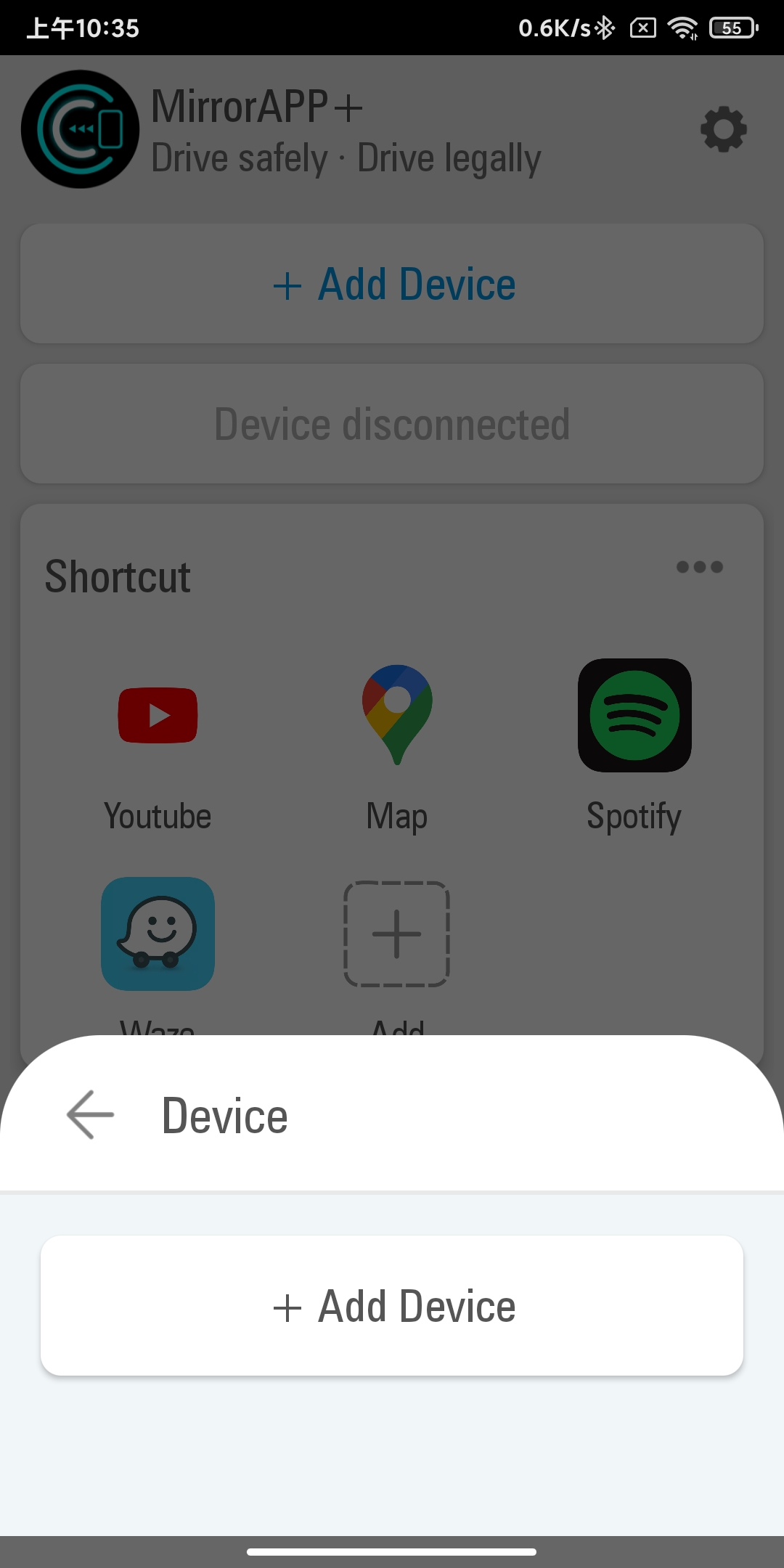Go back from the Device sheet
The width and height of the screenshot is (784, 1568).
click(x=91, y=1114)
